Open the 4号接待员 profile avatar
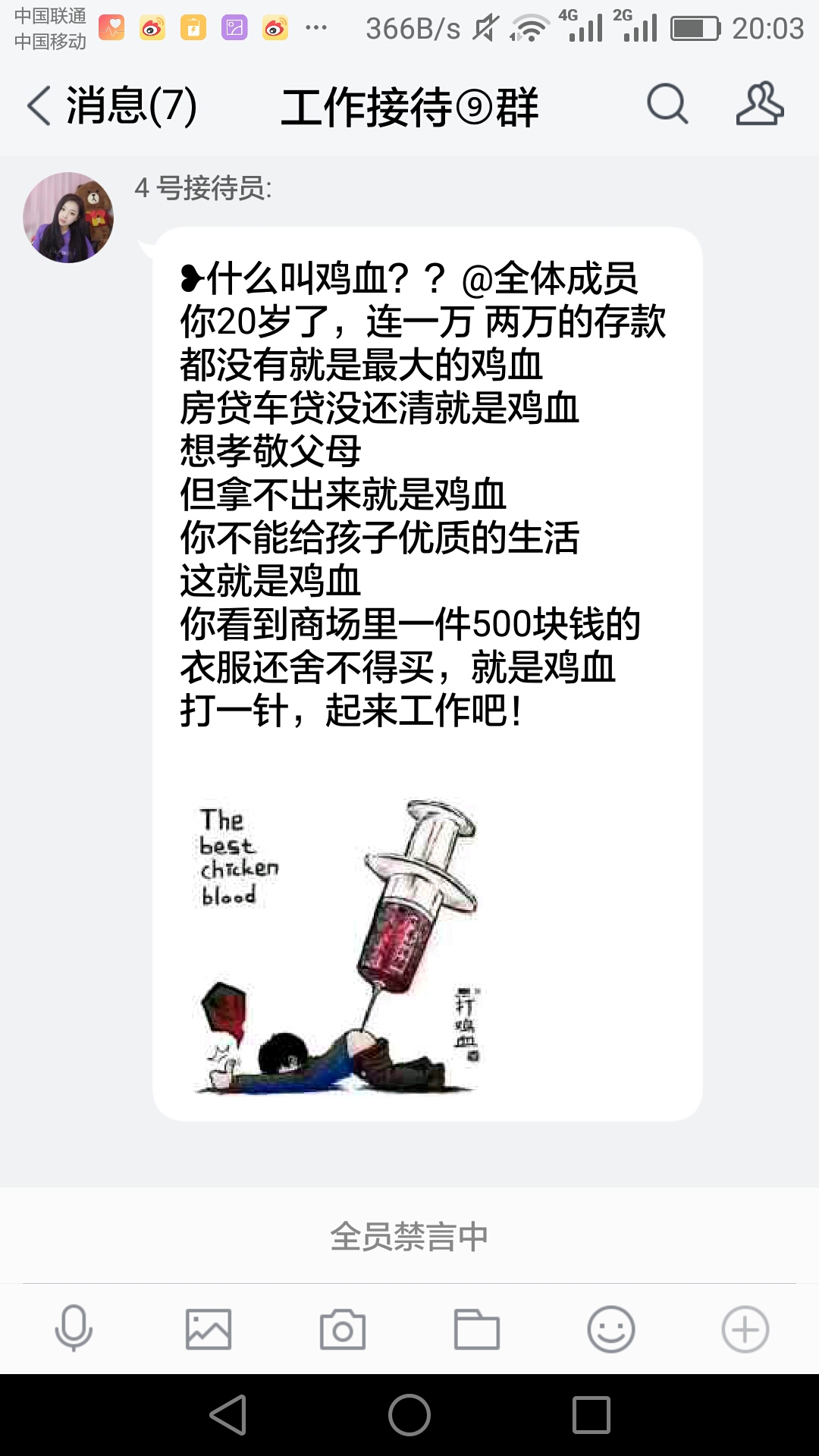 (68, 218)
